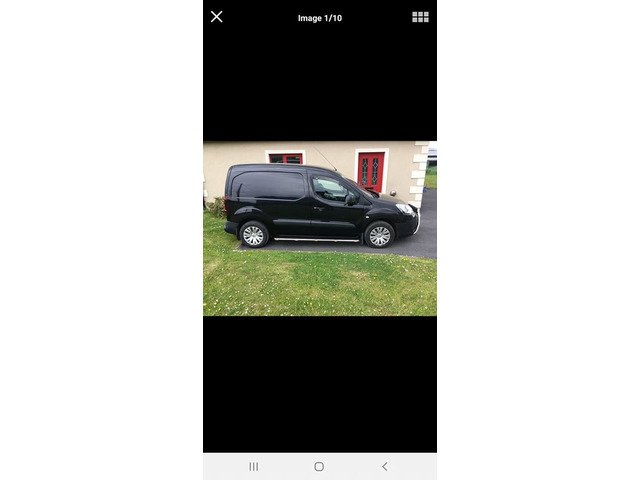Viewport: 640px width, 480px height.
Task: Go to the home screen
Action: pyautogui.click(x=319, y=466)
